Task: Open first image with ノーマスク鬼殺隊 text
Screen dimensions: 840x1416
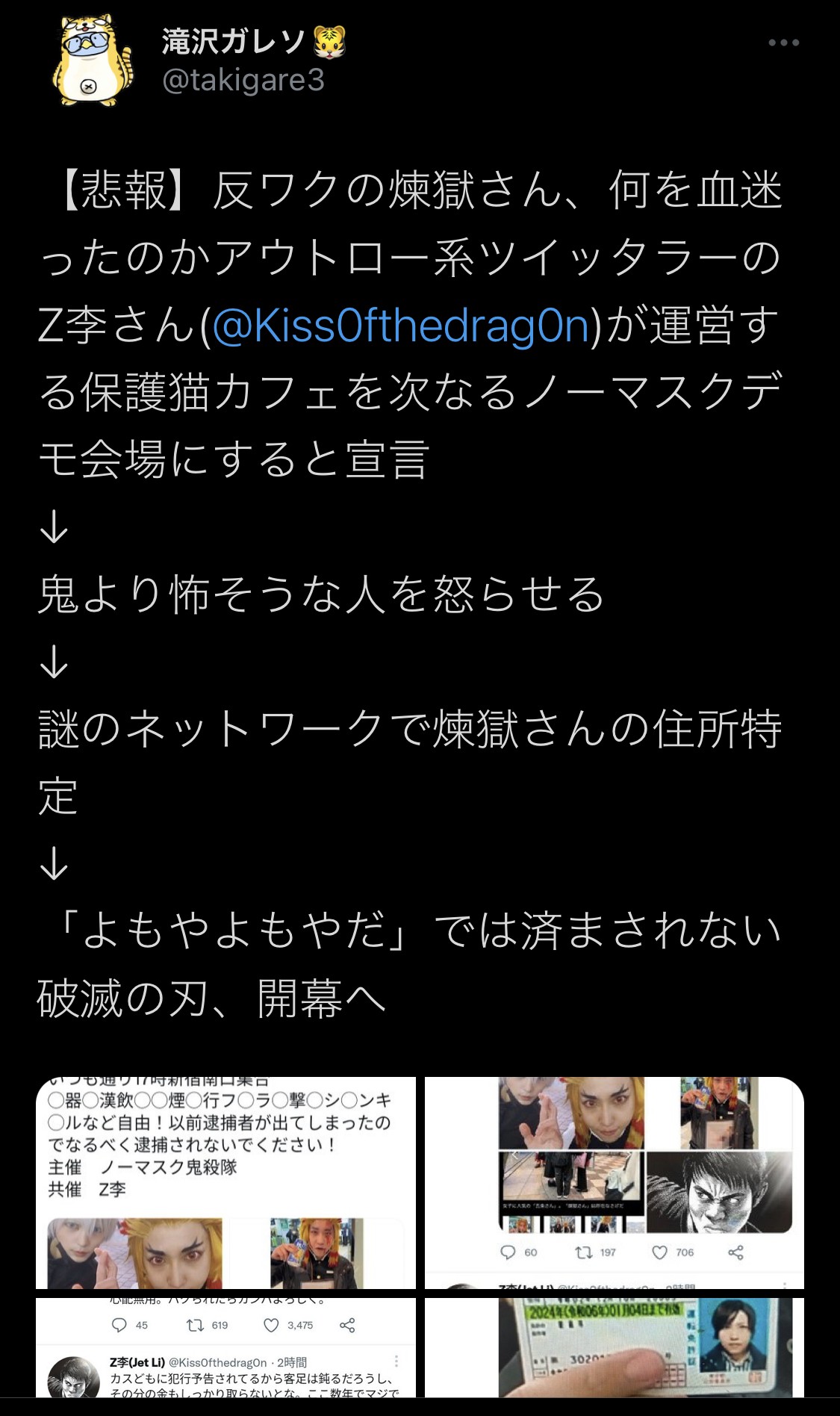Action: 225,1181
